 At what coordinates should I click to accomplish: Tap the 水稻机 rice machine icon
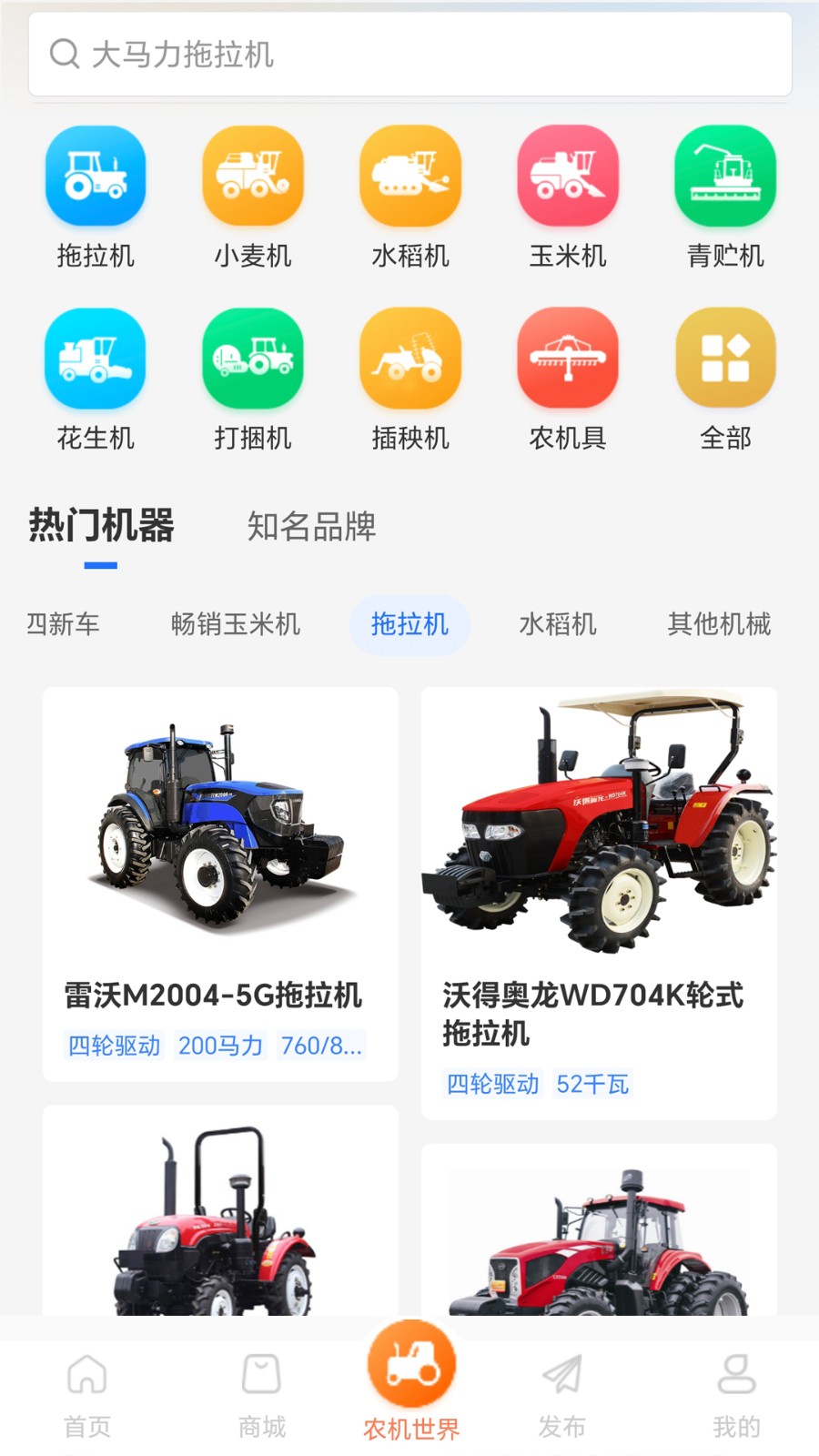[x=410, y=176]
